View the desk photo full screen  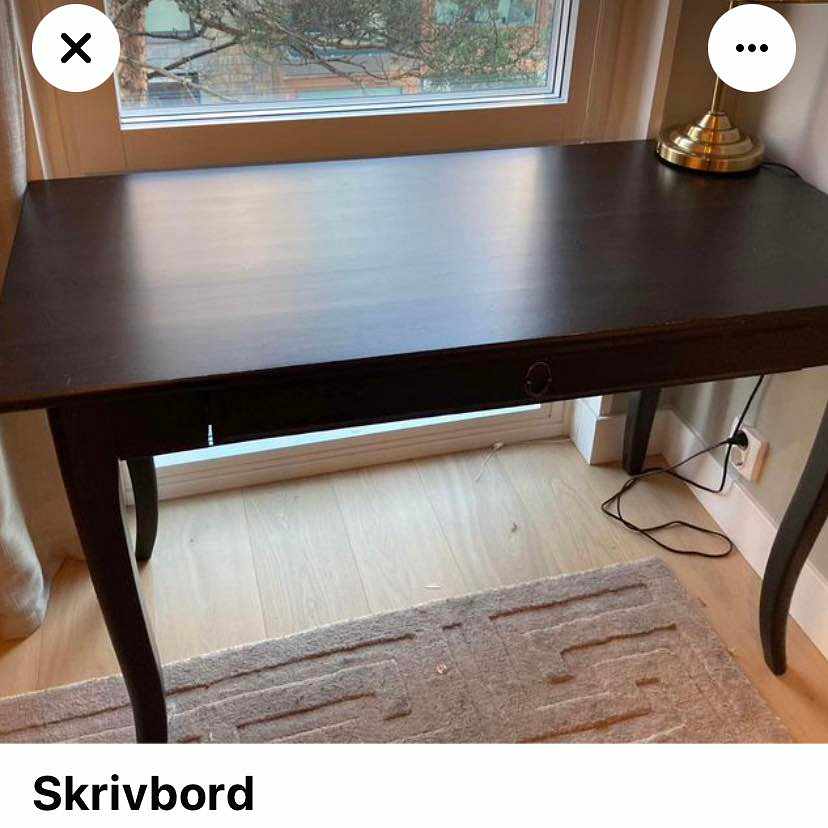[414, 400]
